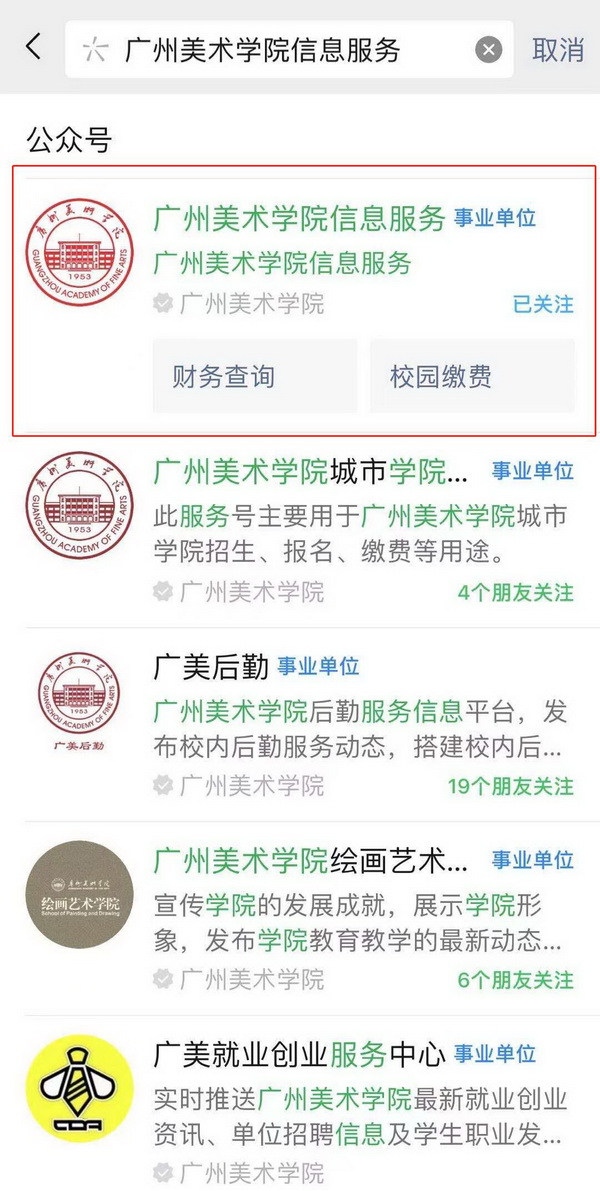
Task: Tap 取消 to cancel search
Action: tap(557, 49)
